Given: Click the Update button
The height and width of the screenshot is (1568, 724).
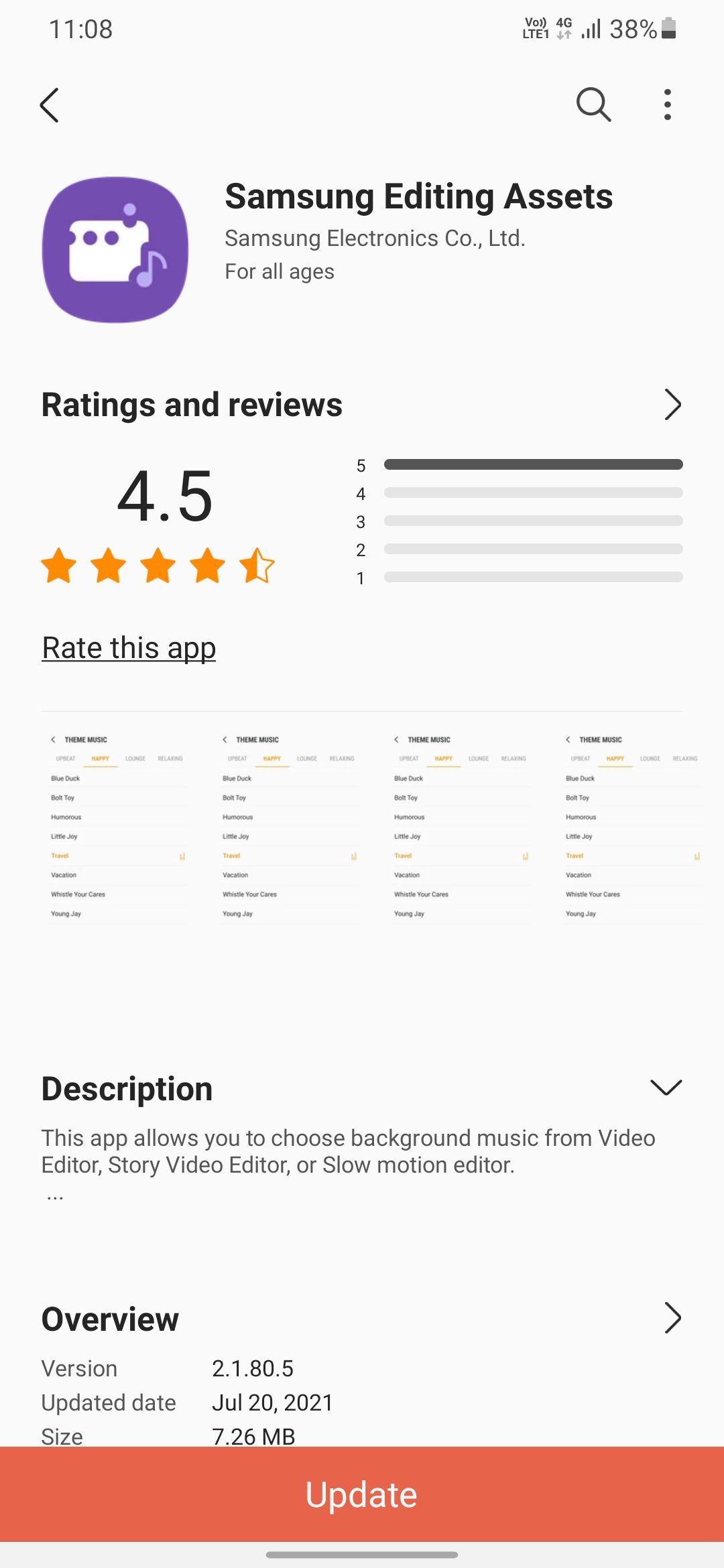Looking at the screenshot, I should (362, 1494).
